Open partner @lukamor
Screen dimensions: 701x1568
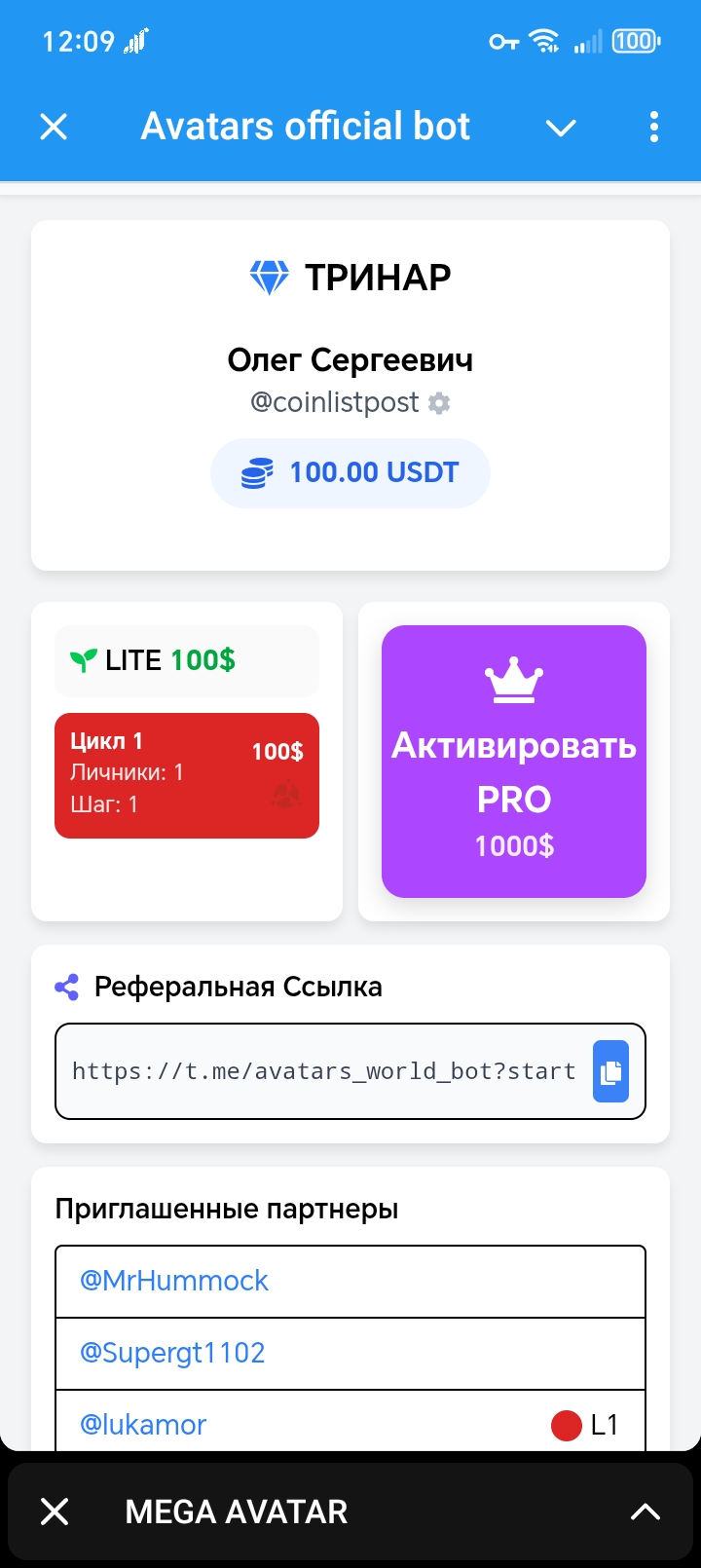(x=143, y=1425)
